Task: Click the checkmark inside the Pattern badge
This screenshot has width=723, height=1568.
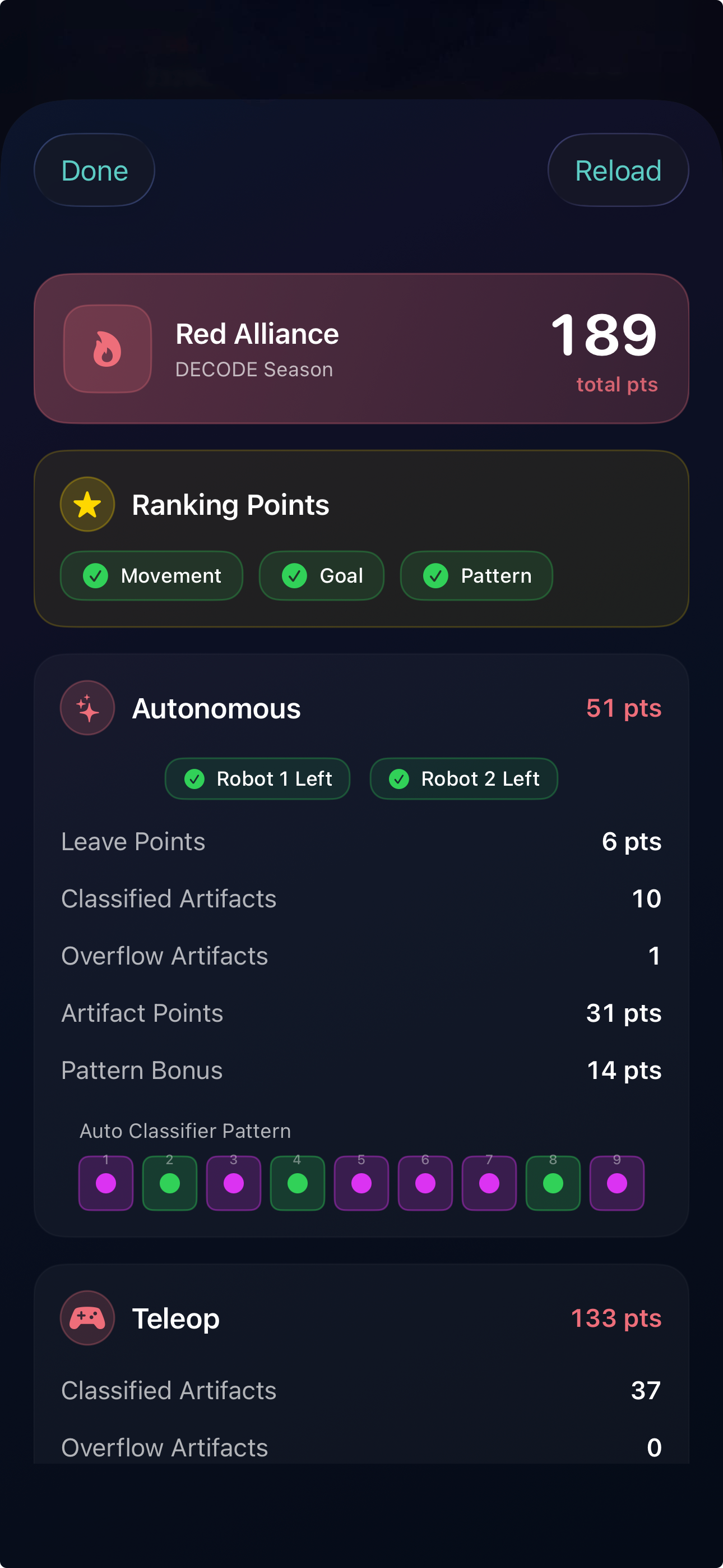Action: pos(435,575)
